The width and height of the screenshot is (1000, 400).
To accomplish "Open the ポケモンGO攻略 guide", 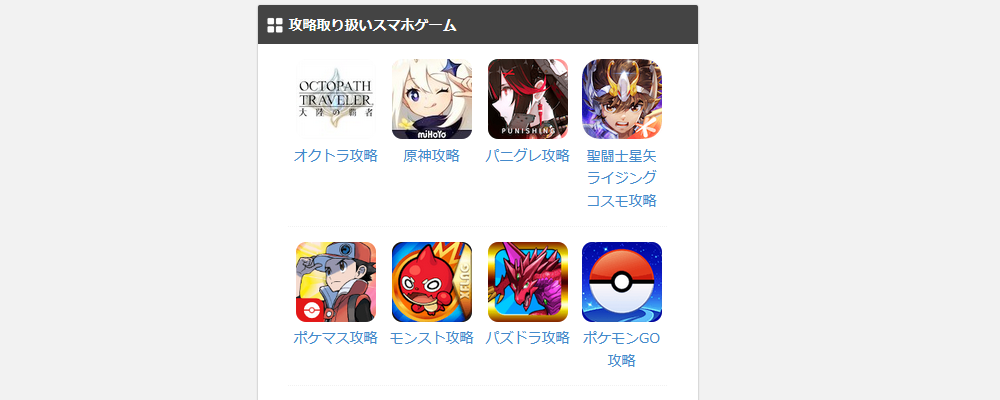I will (622, 348).
